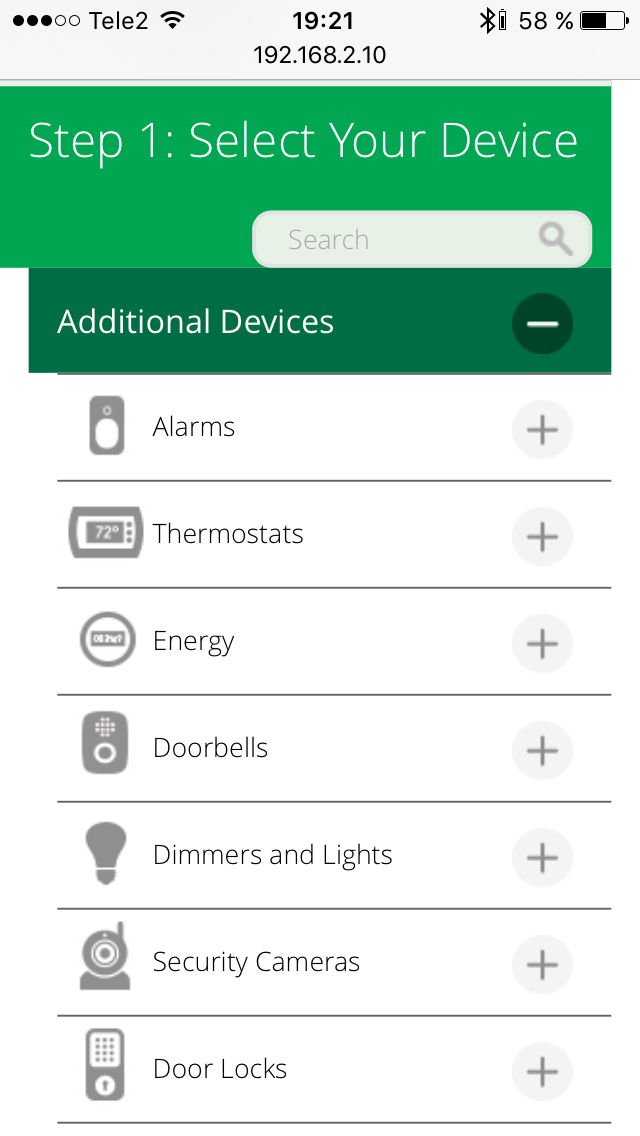640x1136 pixels.
Task: Expand the Alarms category
Action: tap(542, 430)
